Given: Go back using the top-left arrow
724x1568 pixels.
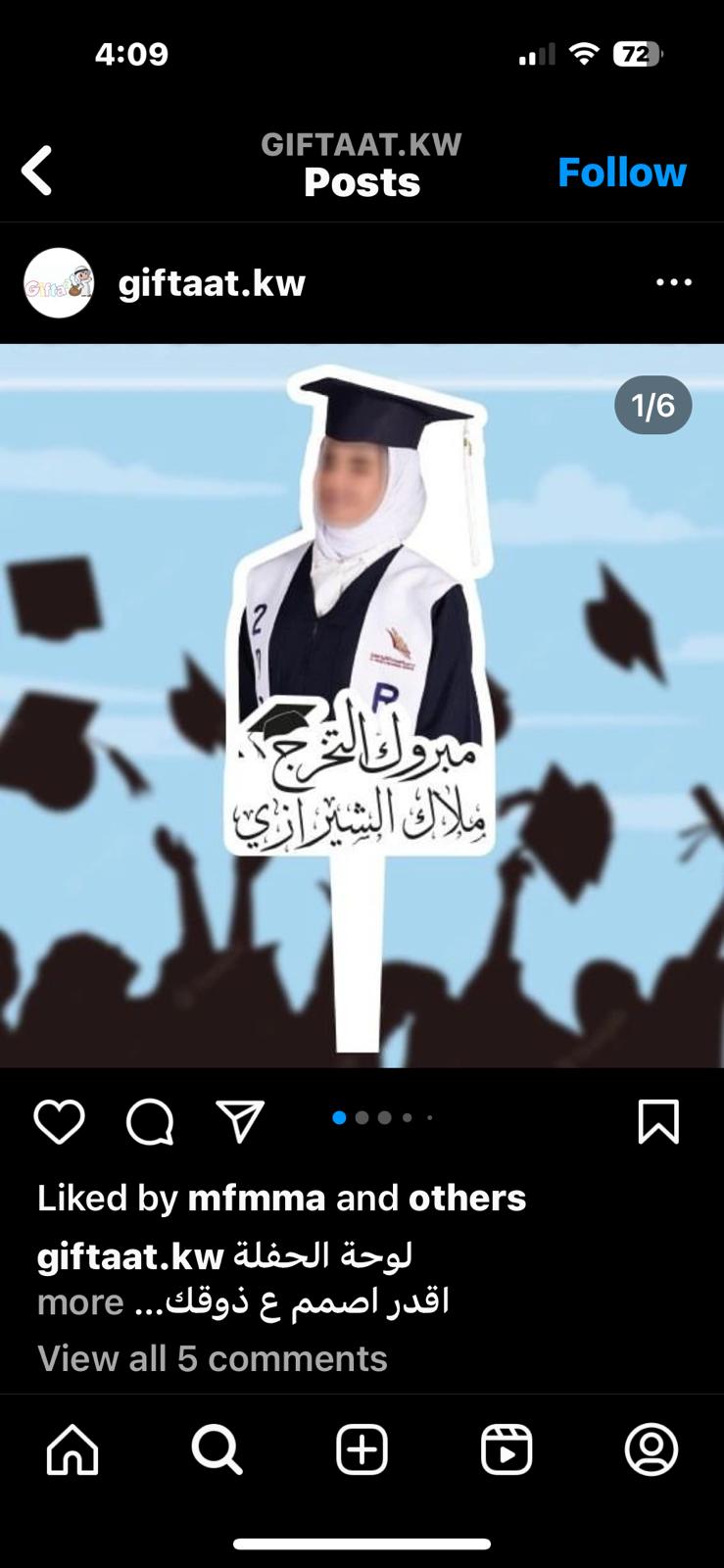Looking at the screenshot, I should tap(37, 171).
